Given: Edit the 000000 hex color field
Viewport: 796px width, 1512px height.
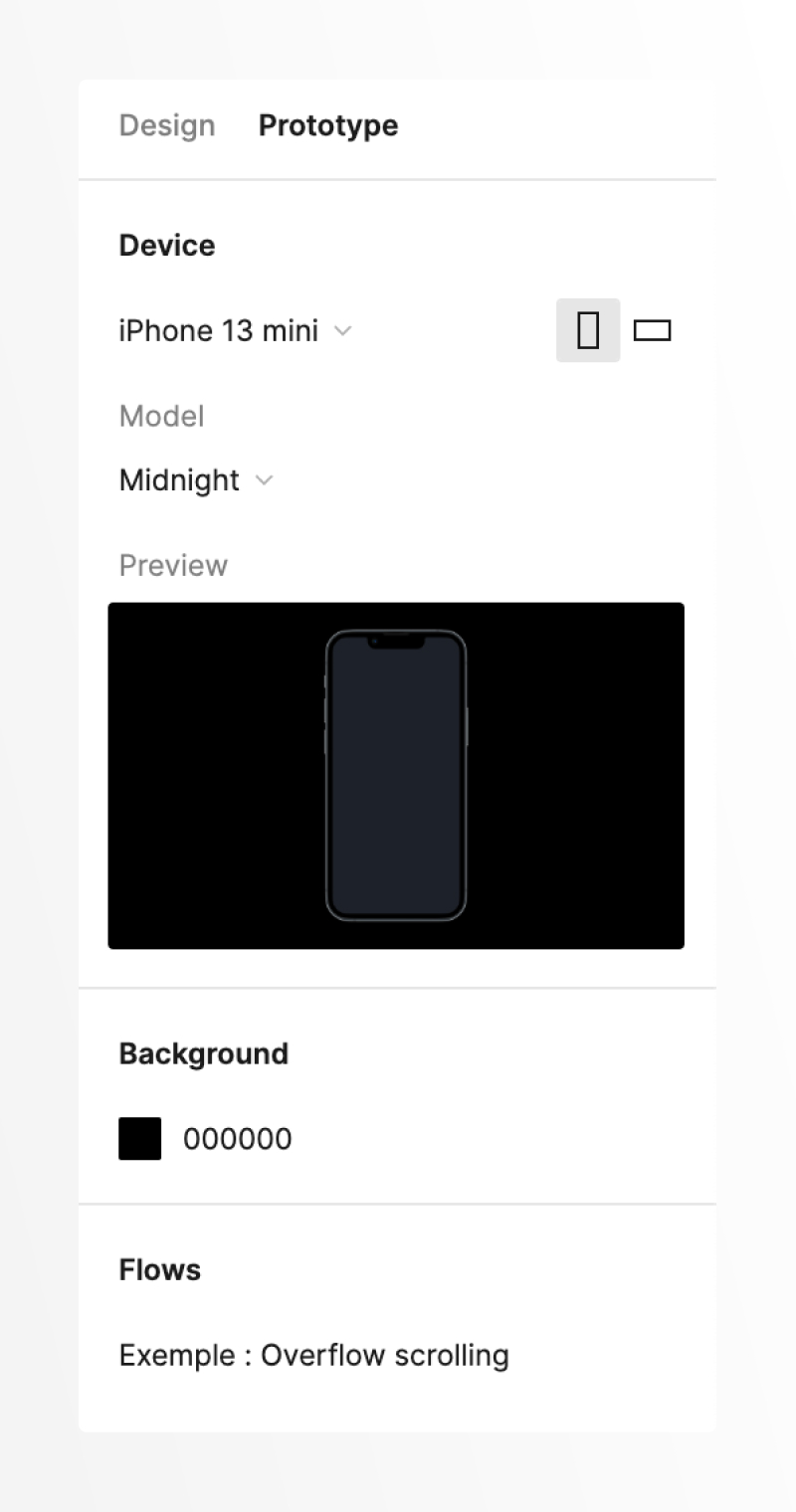Looking at the screenshot, I should 238,1139.
